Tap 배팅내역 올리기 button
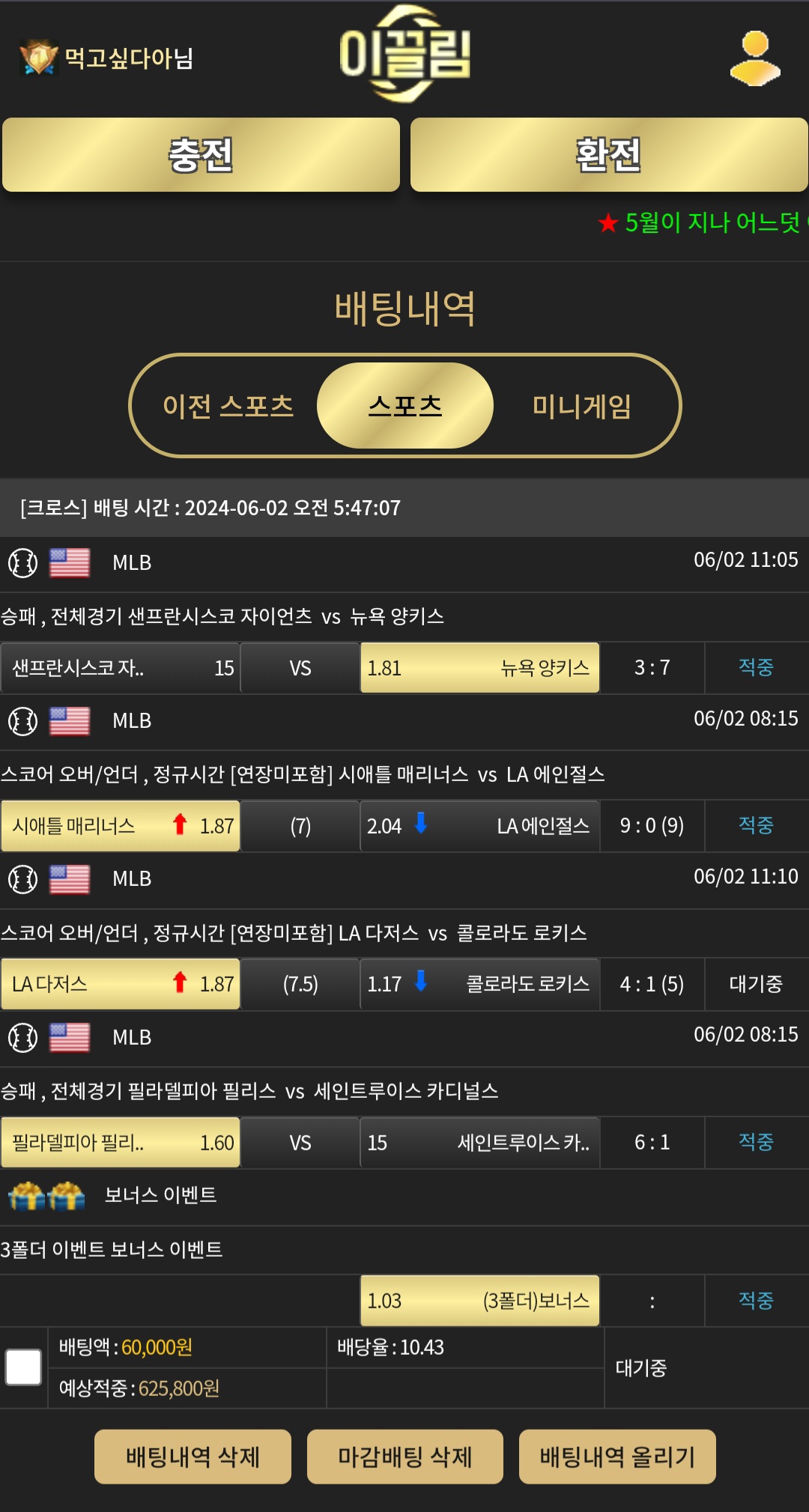Viewport: 809px width, 1512px height. tap(617, 1457)
